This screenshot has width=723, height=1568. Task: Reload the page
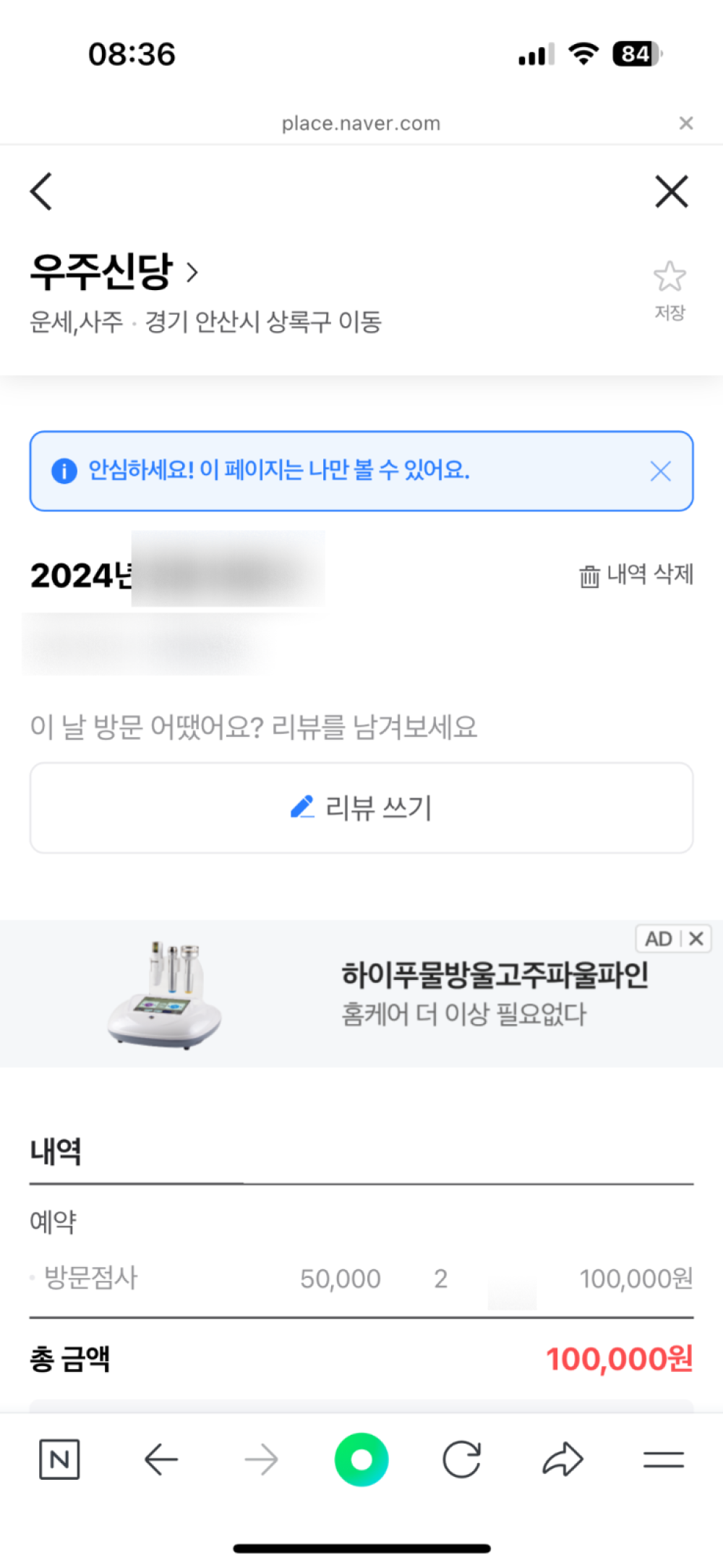tap(461, 1460)
